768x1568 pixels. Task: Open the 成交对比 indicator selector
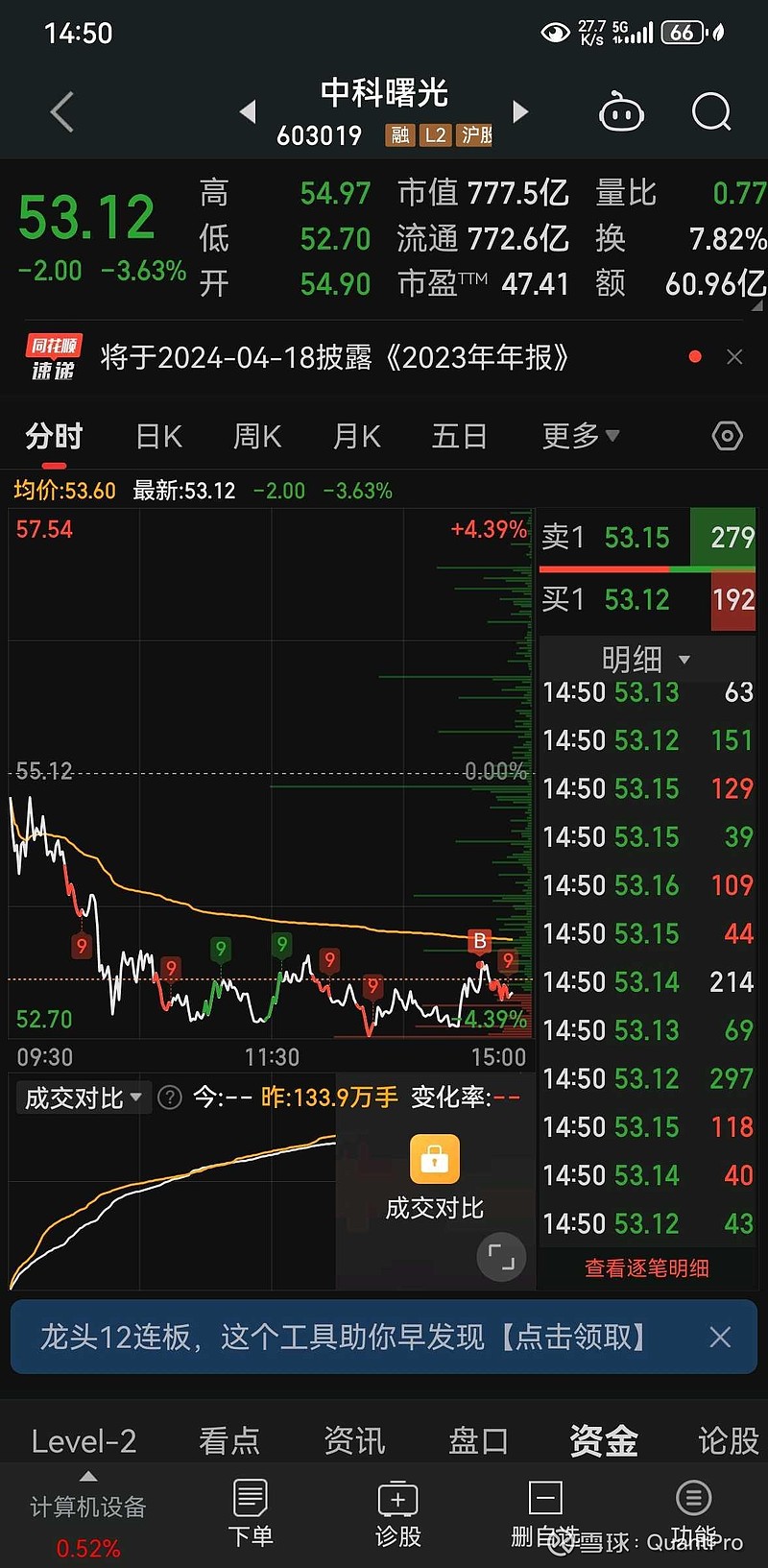click(84, 1098)
